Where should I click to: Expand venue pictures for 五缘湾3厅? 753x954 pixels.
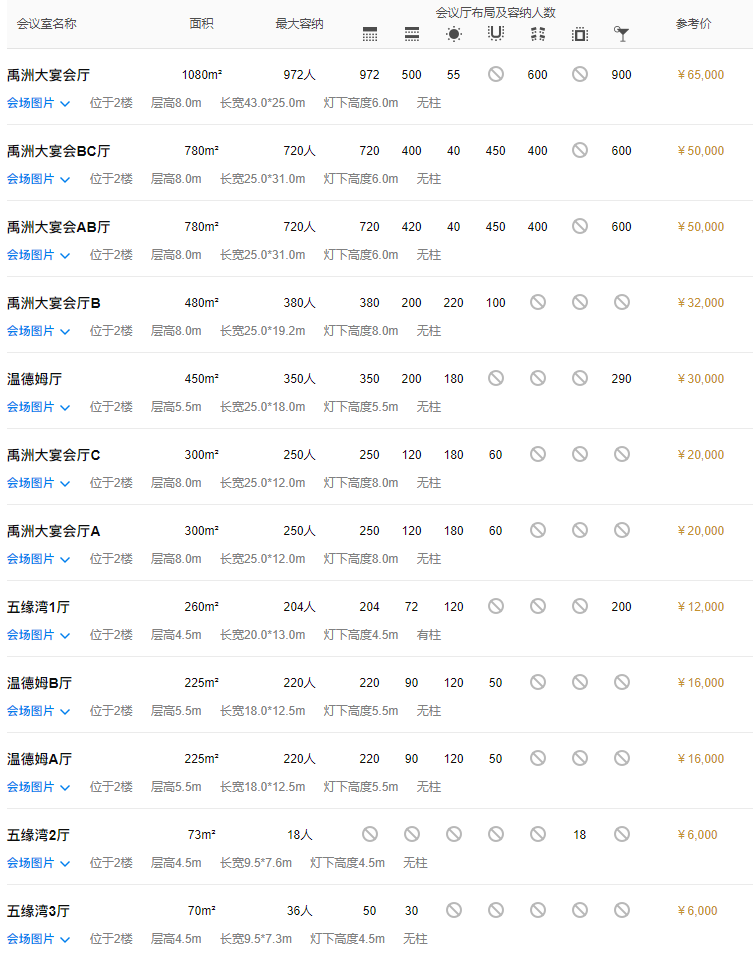point(38,939)
